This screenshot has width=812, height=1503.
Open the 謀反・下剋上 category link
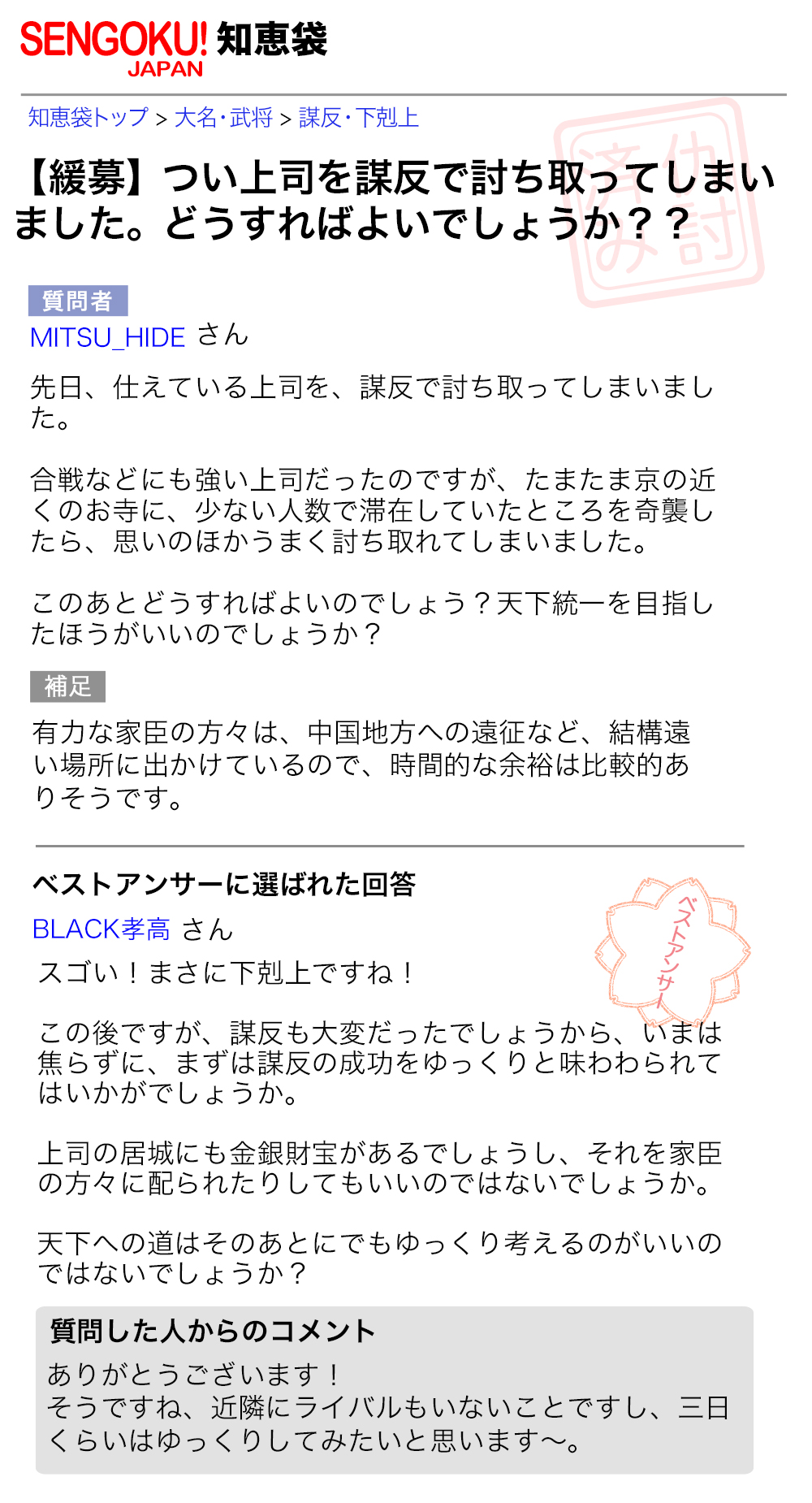pyautogui.click(x=358, y=118)
